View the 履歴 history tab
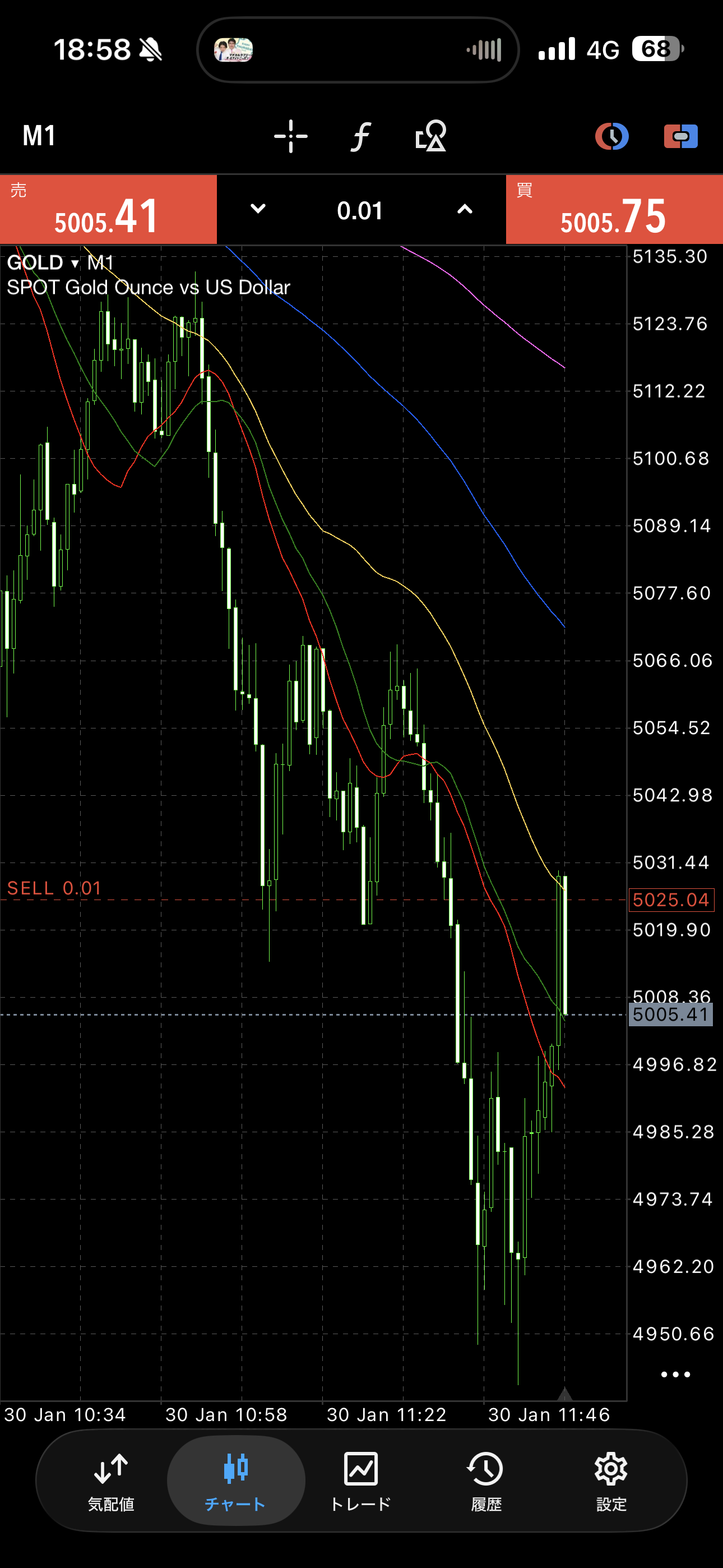The height and width of the screenshot is (1568, 723). point(486,1481)
